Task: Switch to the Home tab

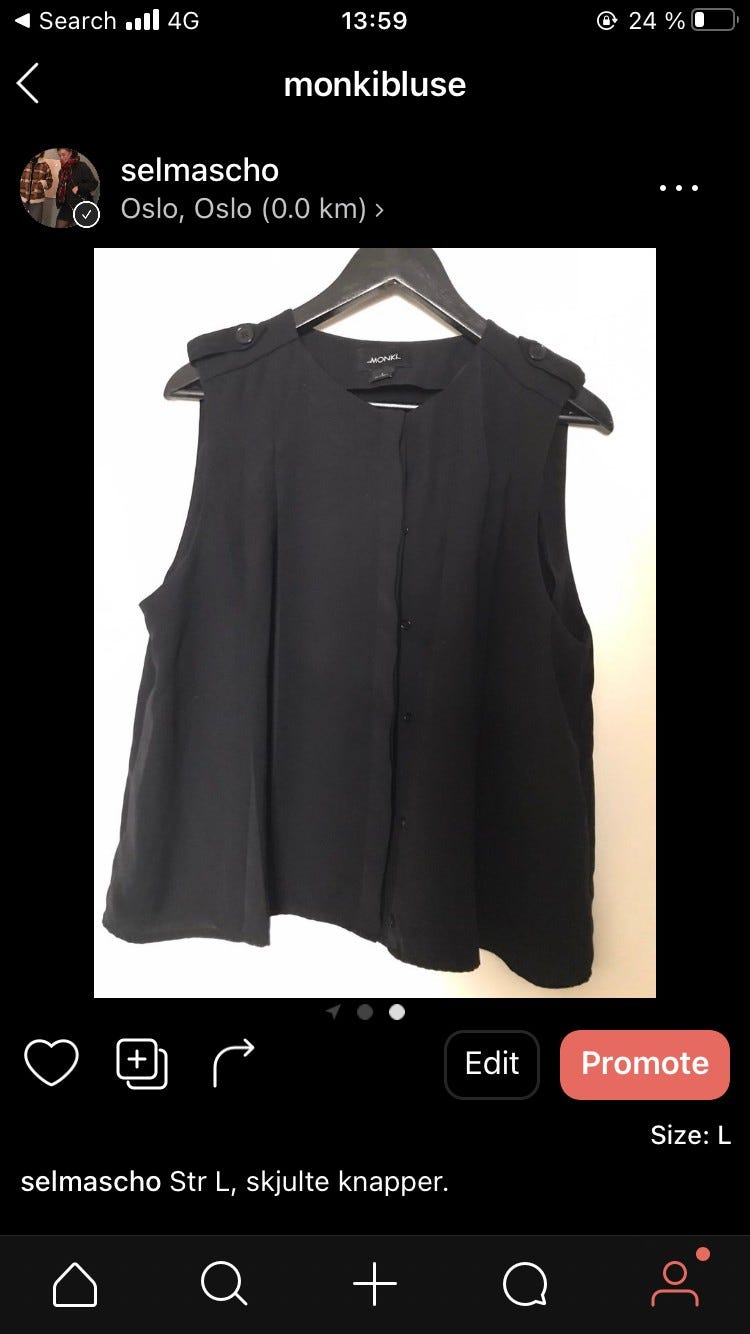Action: tap(75, 1284)
